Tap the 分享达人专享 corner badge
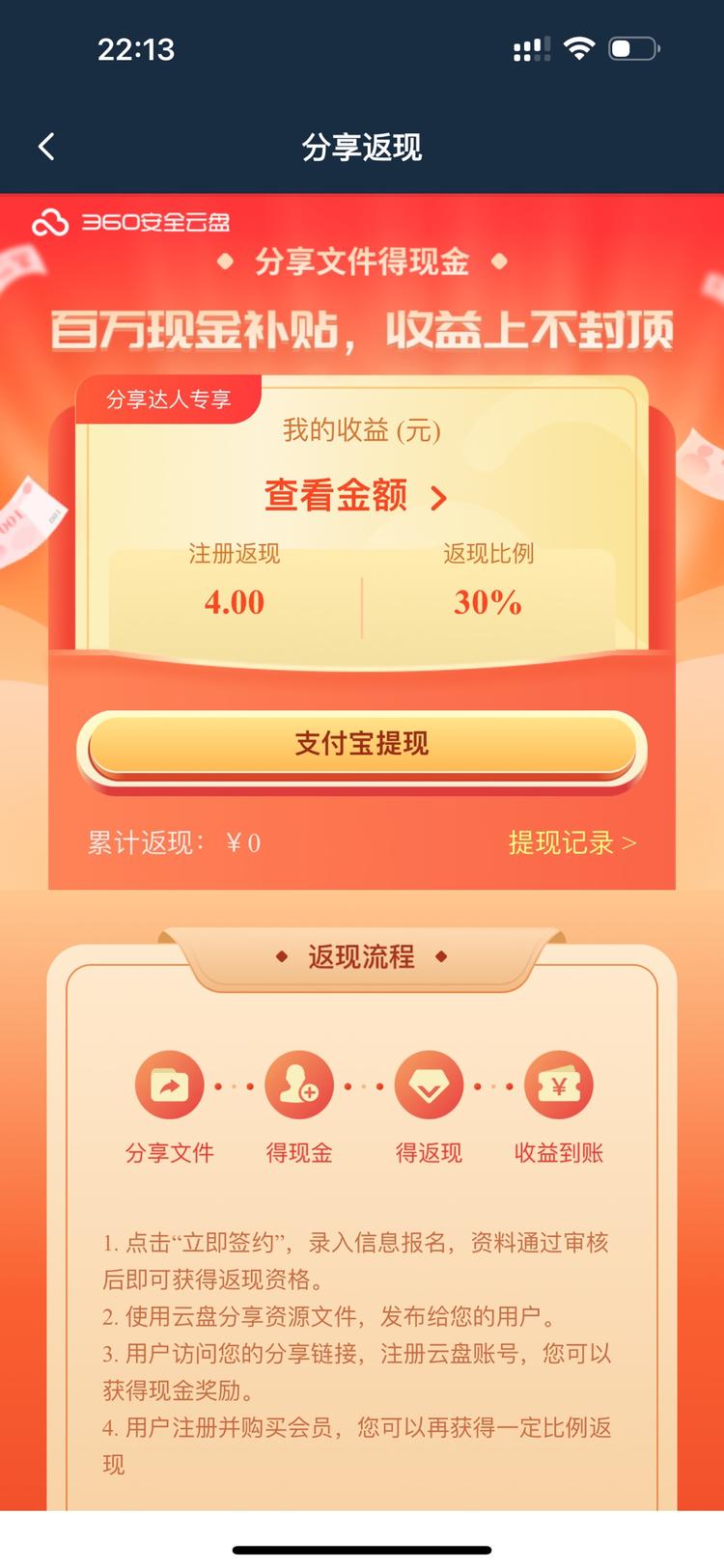724x1568 pixels. 170,396
